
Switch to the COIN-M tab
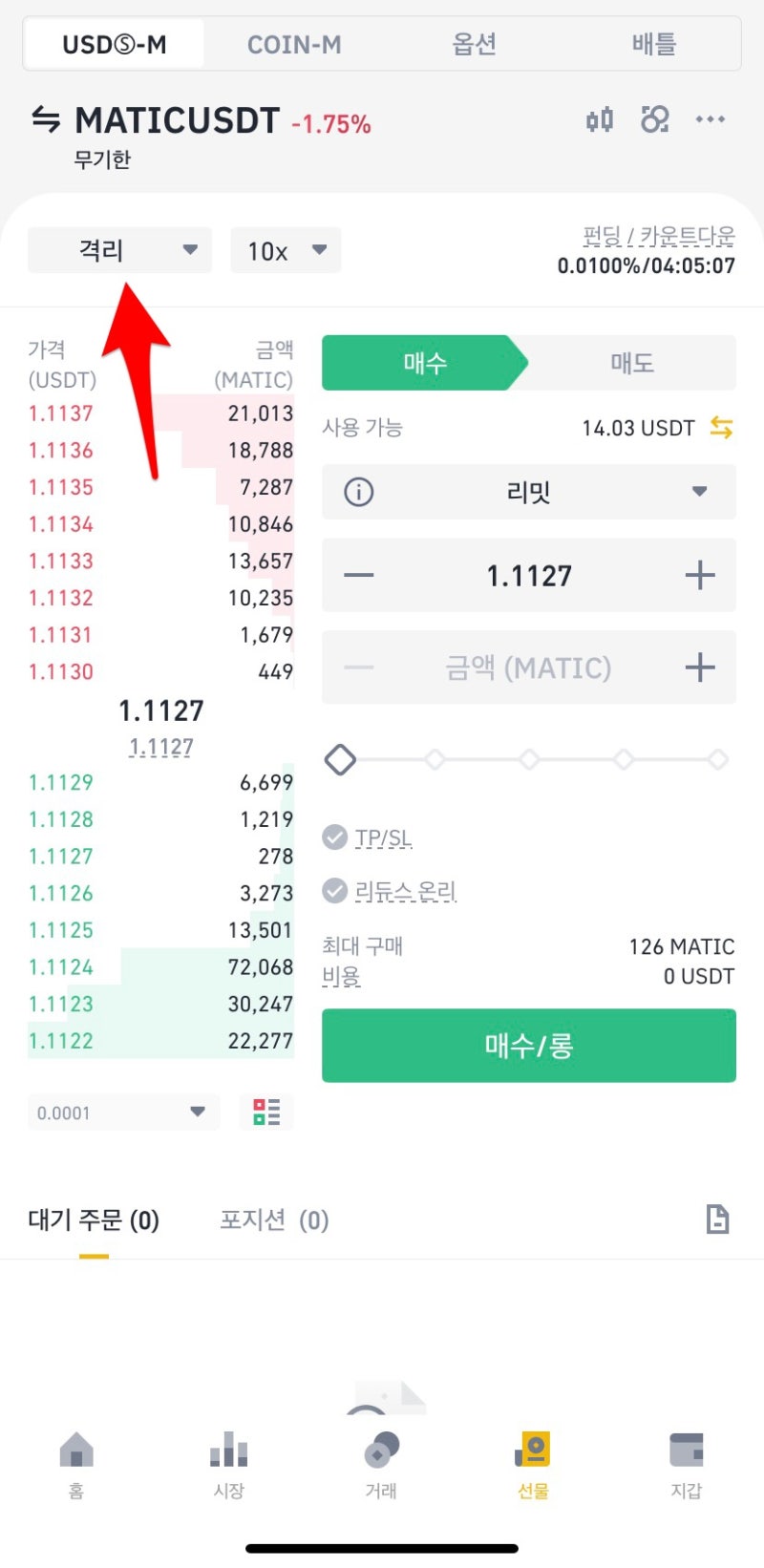(294, 44)
